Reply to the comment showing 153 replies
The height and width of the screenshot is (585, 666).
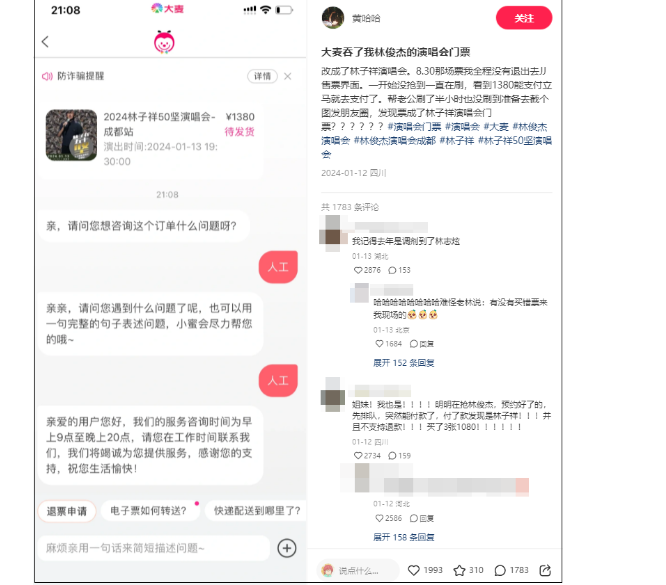pos(394,270)
